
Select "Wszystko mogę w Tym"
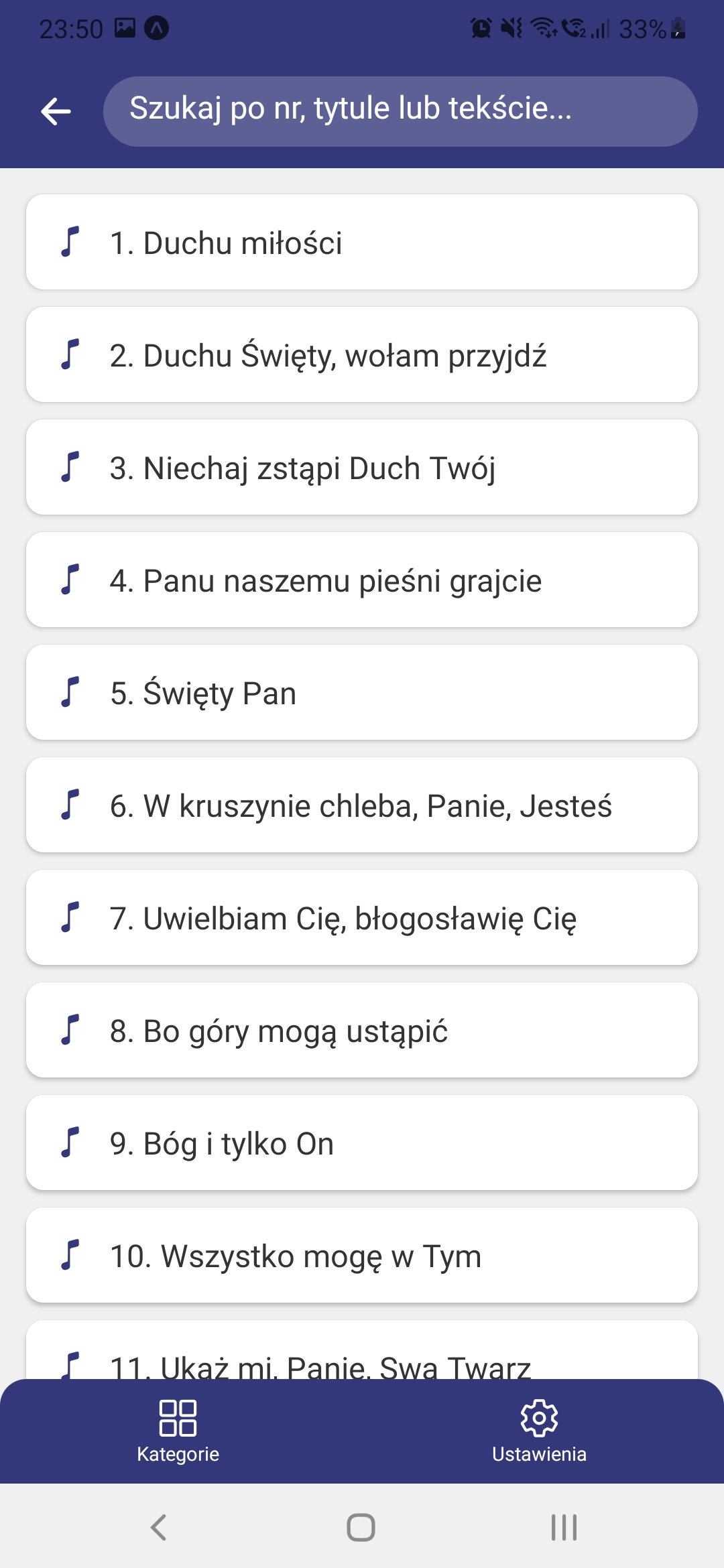pos(362,1256)
